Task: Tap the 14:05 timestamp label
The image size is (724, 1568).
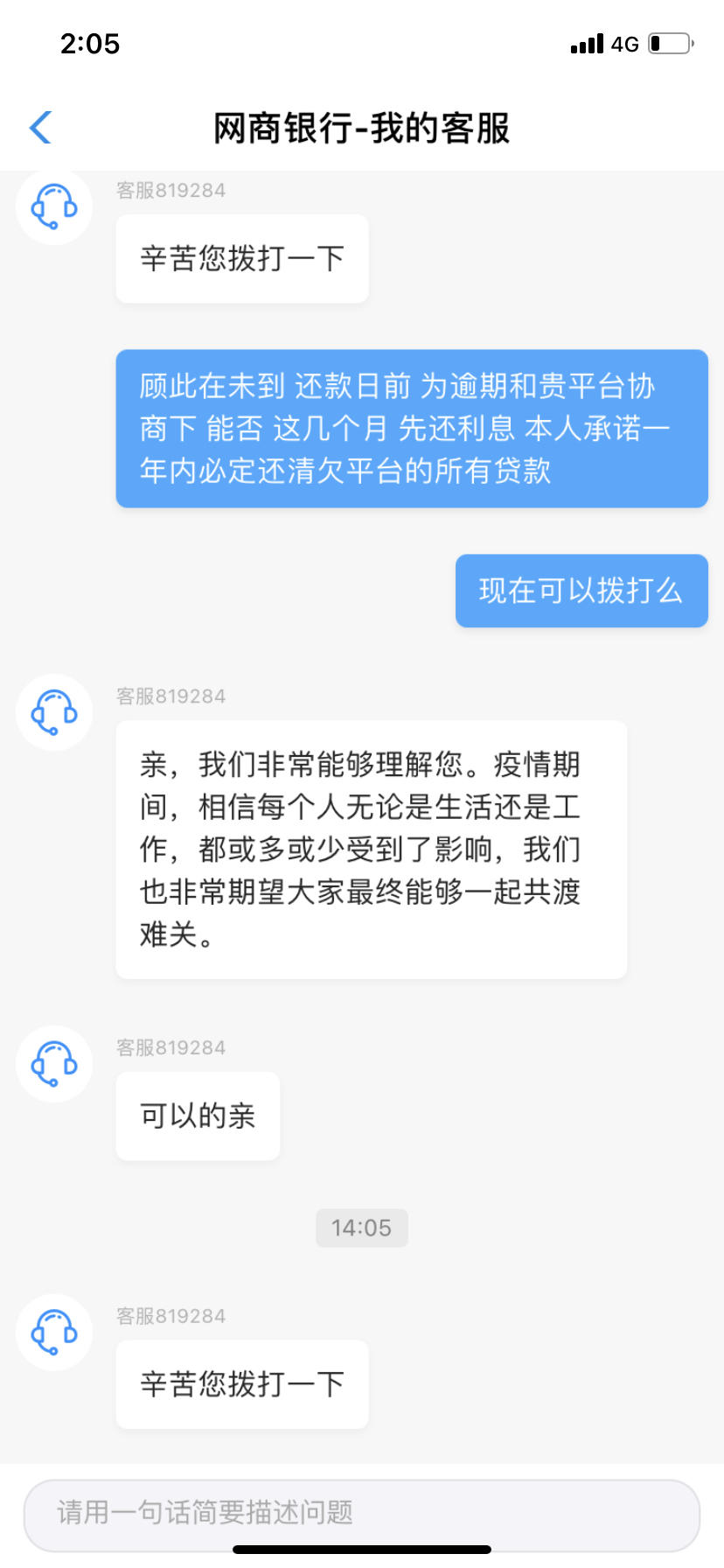Action: 362,1228
